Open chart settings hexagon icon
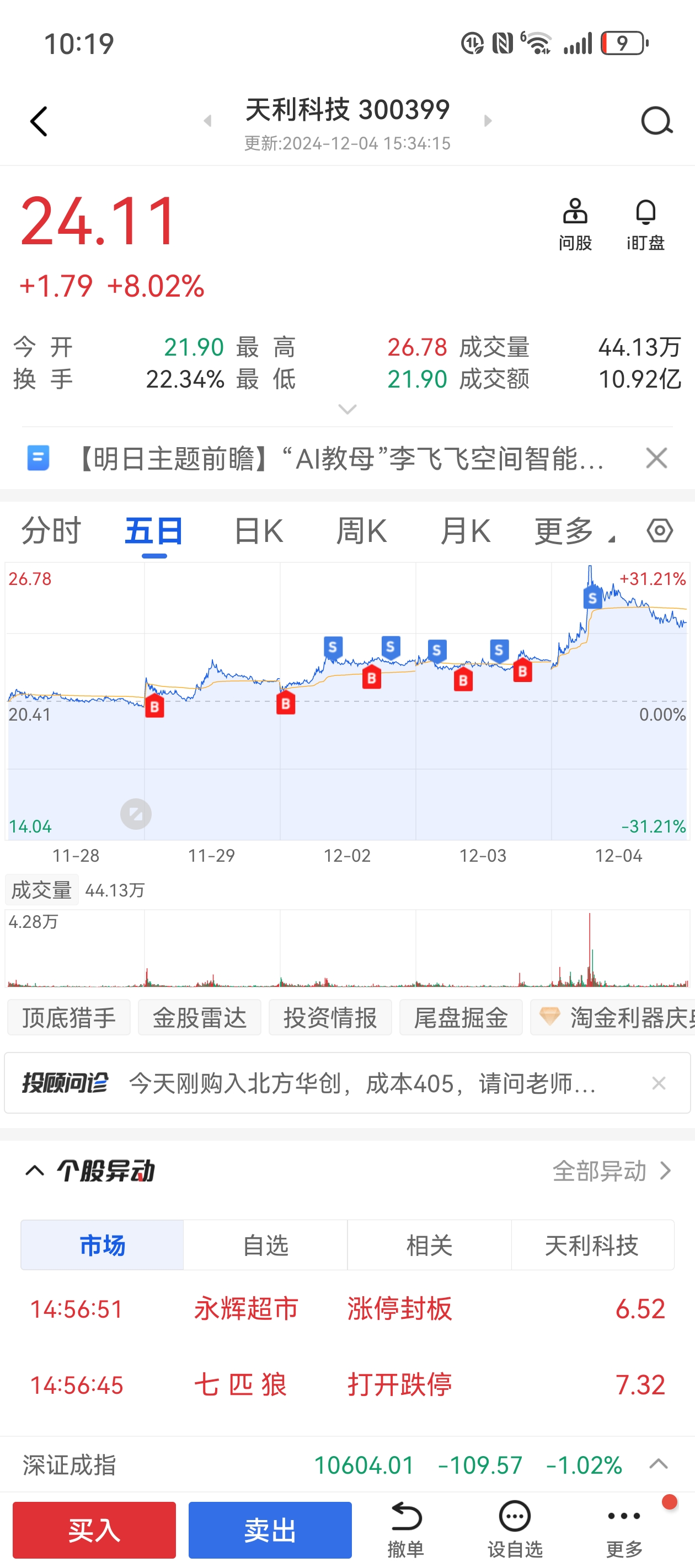This screenshot has width=695, height=1568. tap(660, 530)
